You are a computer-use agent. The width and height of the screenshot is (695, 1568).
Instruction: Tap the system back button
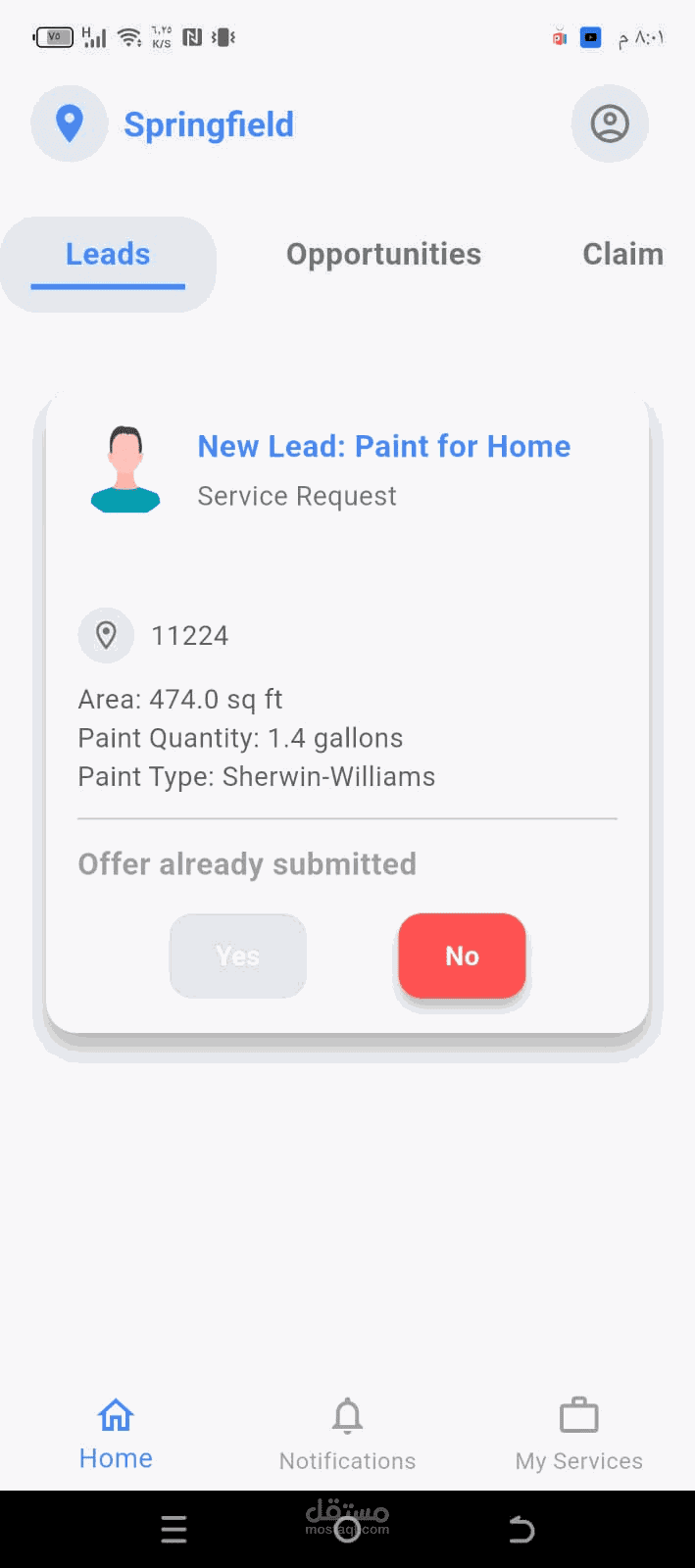click(521, 1529)
